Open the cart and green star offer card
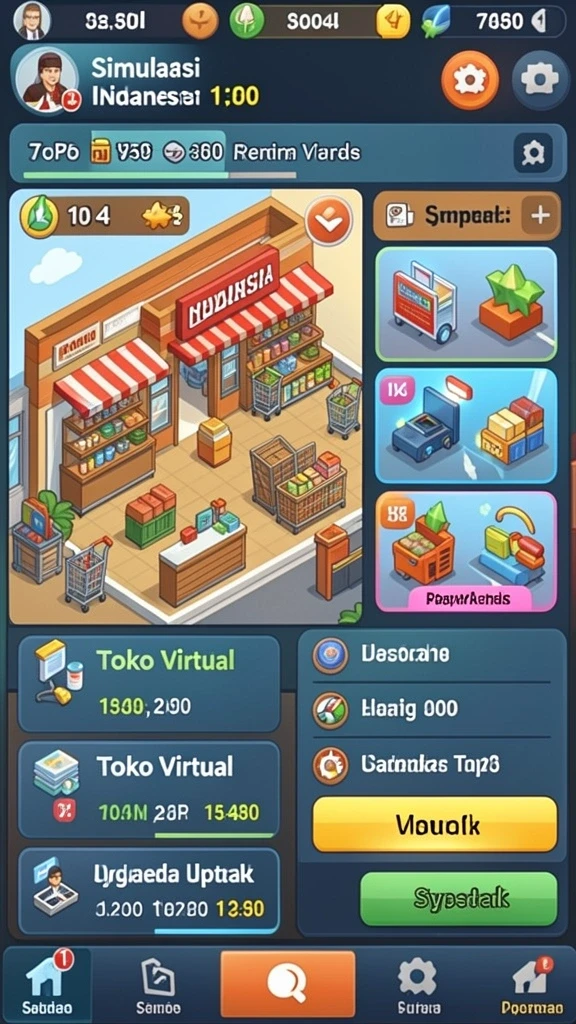Viewport: 576px width, 1024px height. [466, 304]
